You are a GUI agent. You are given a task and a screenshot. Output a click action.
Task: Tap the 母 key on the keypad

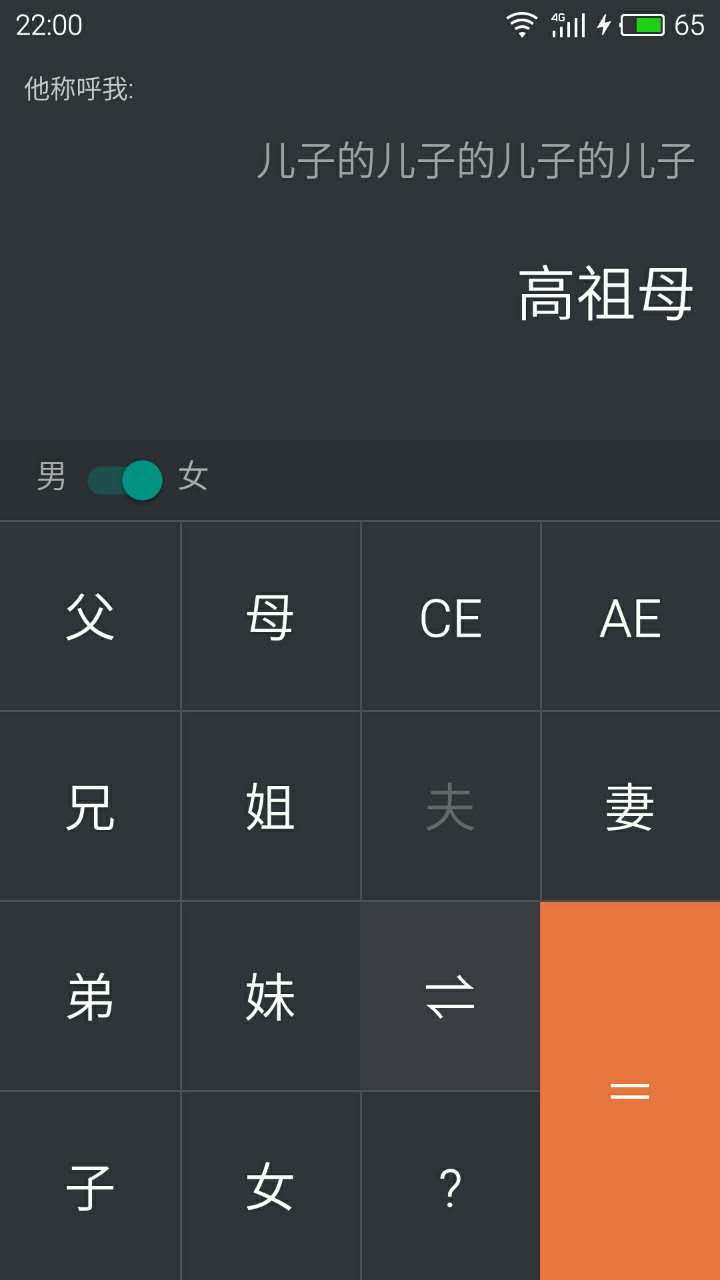270,616
